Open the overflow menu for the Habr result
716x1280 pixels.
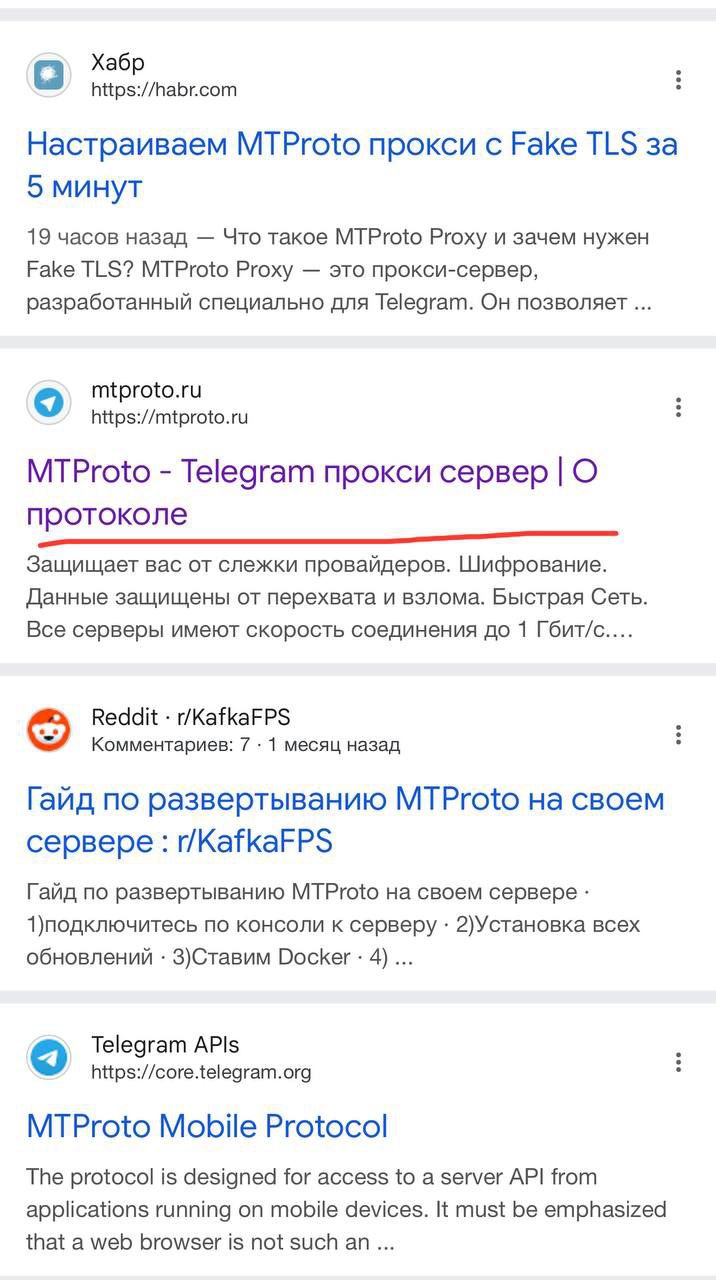coord(678,80)
